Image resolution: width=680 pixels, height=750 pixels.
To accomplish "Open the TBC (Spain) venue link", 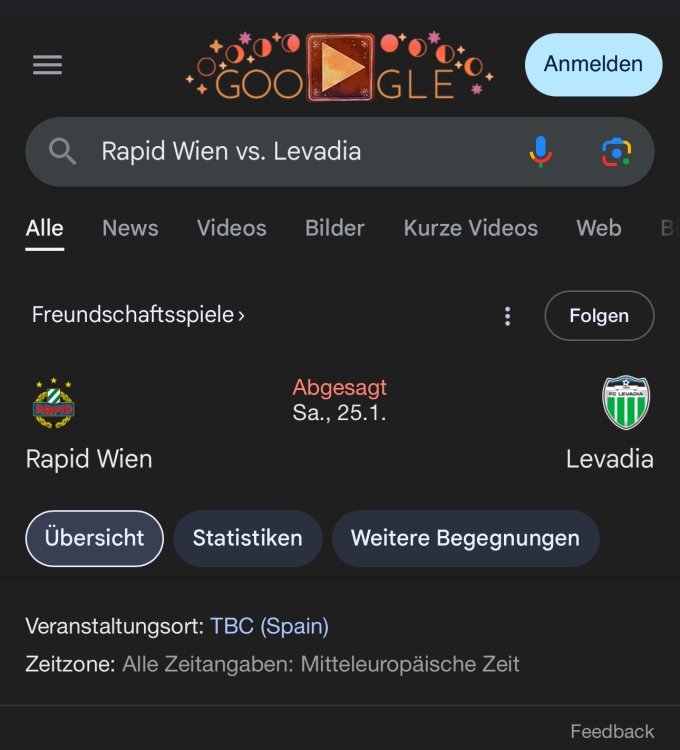I will [269, 627].
